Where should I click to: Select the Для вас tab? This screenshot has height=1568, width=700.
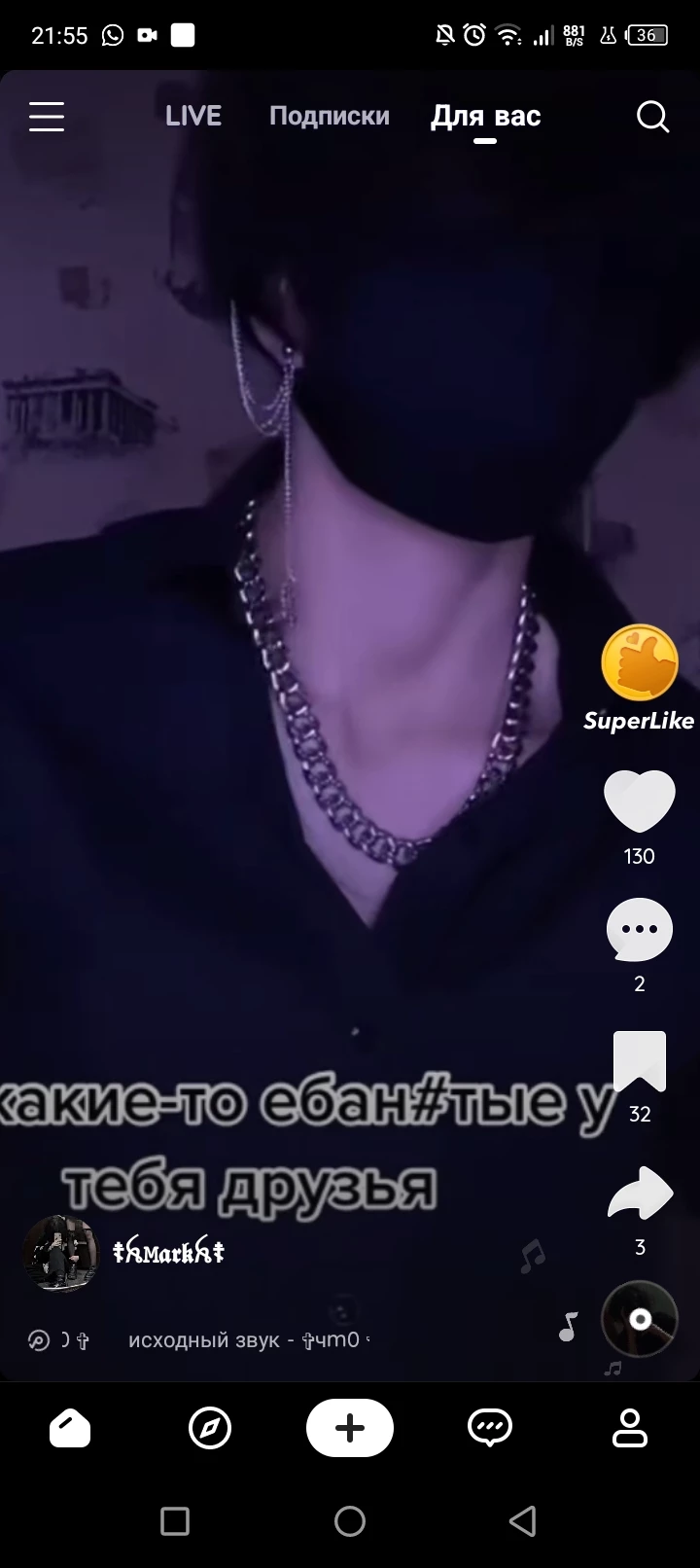[x=485, y=116]
